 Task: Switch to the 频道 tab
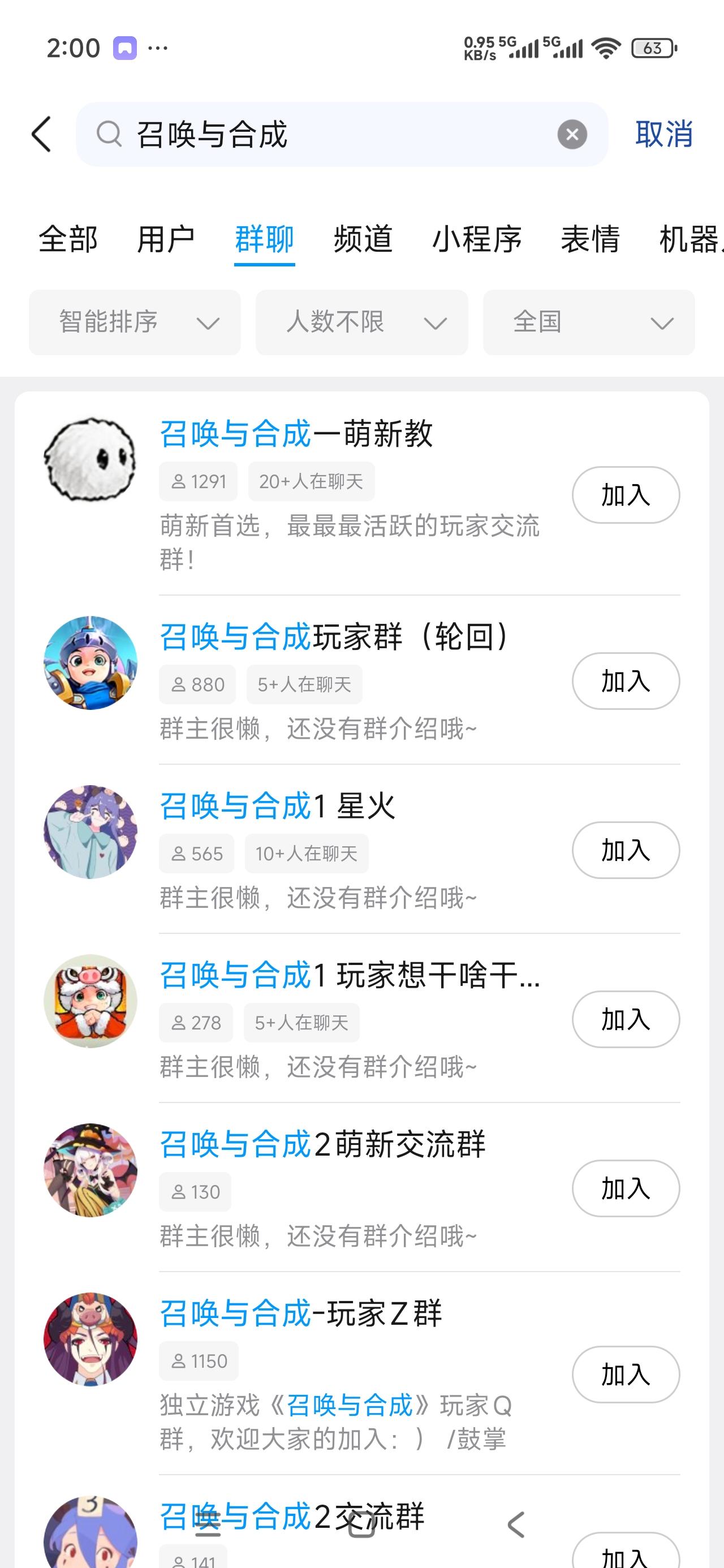pos(363,239)
